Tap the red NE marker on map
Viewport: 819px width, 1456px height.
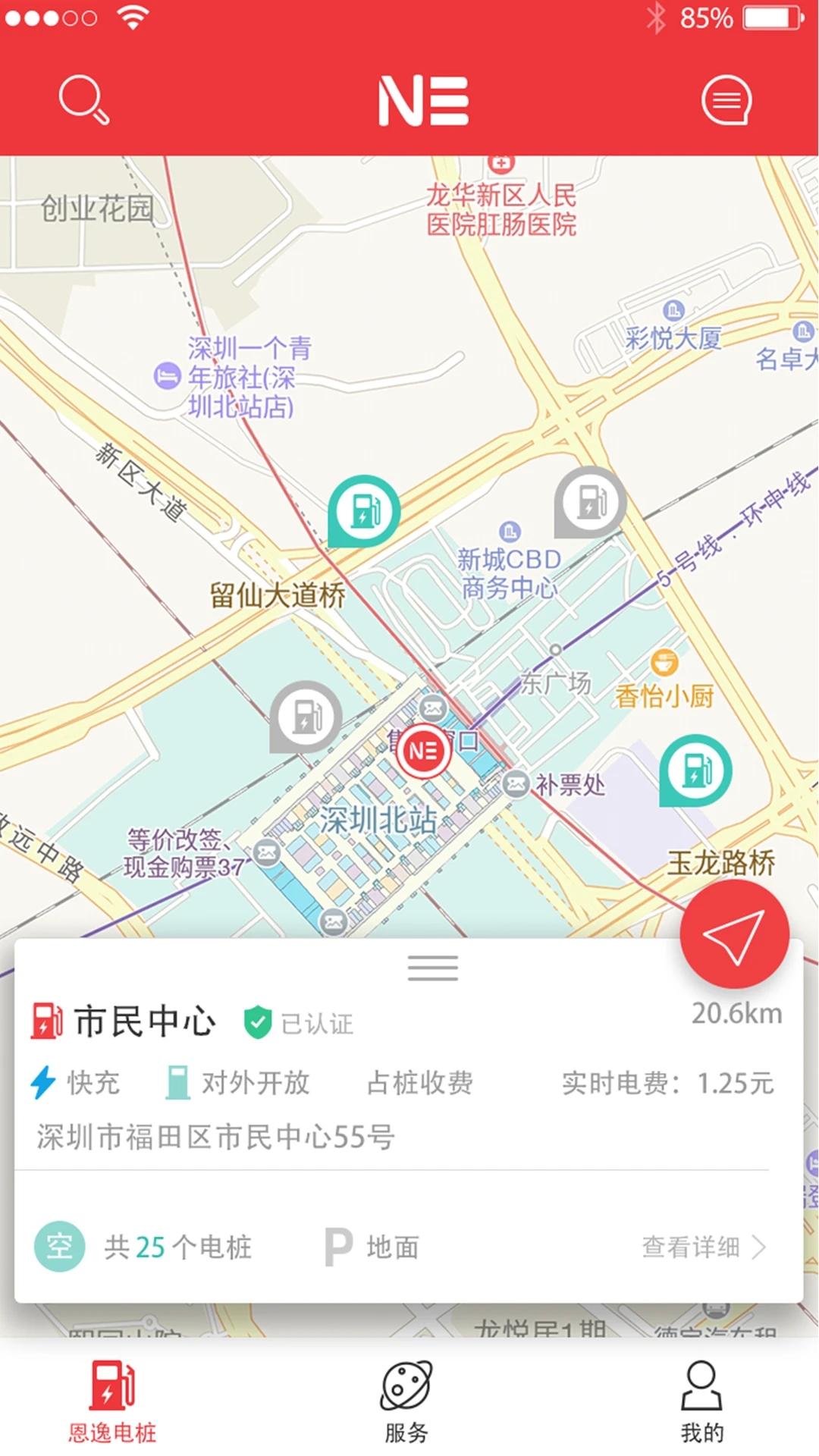coord(423,751)
